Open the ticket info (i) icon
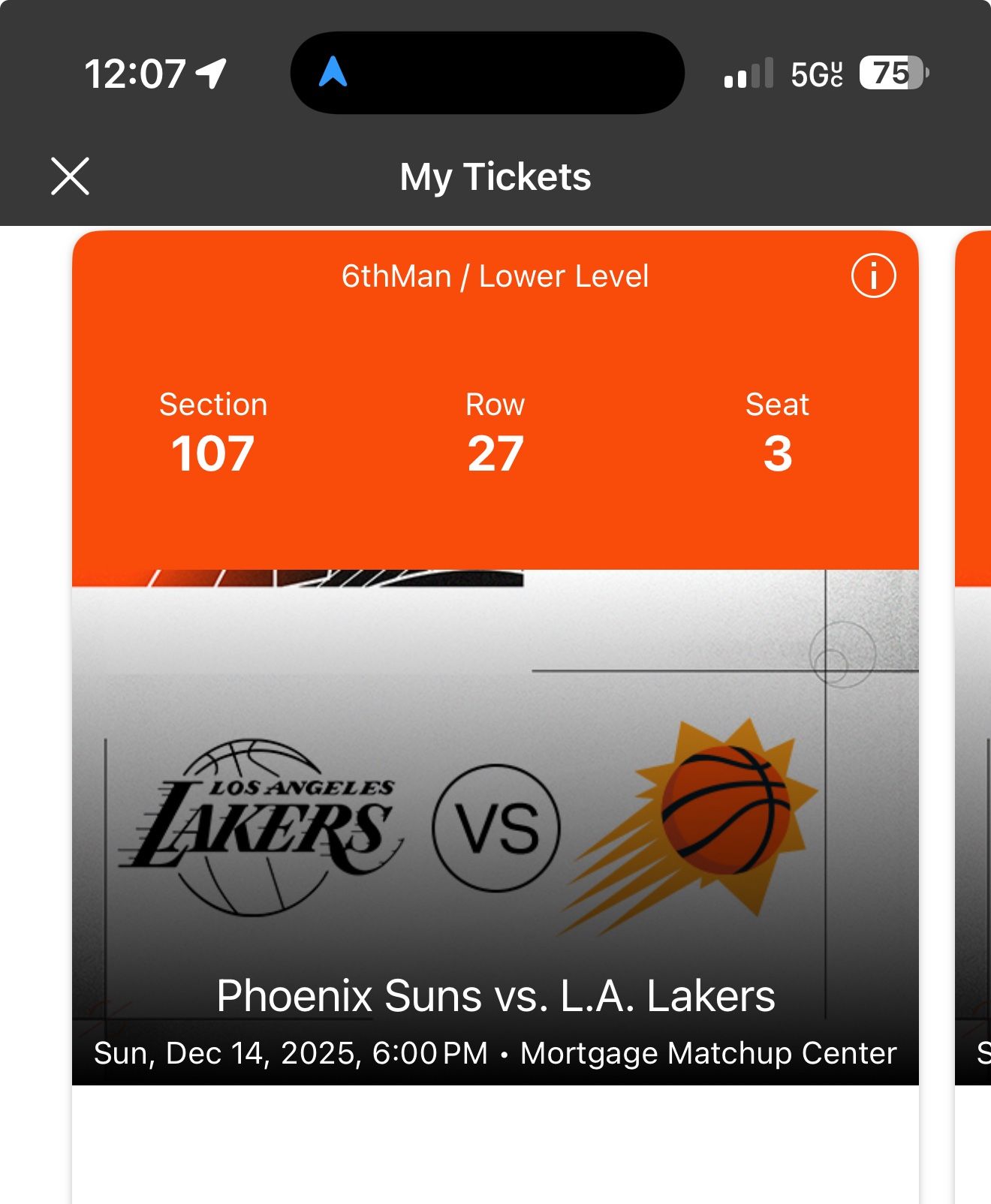 tap(875, 276)
